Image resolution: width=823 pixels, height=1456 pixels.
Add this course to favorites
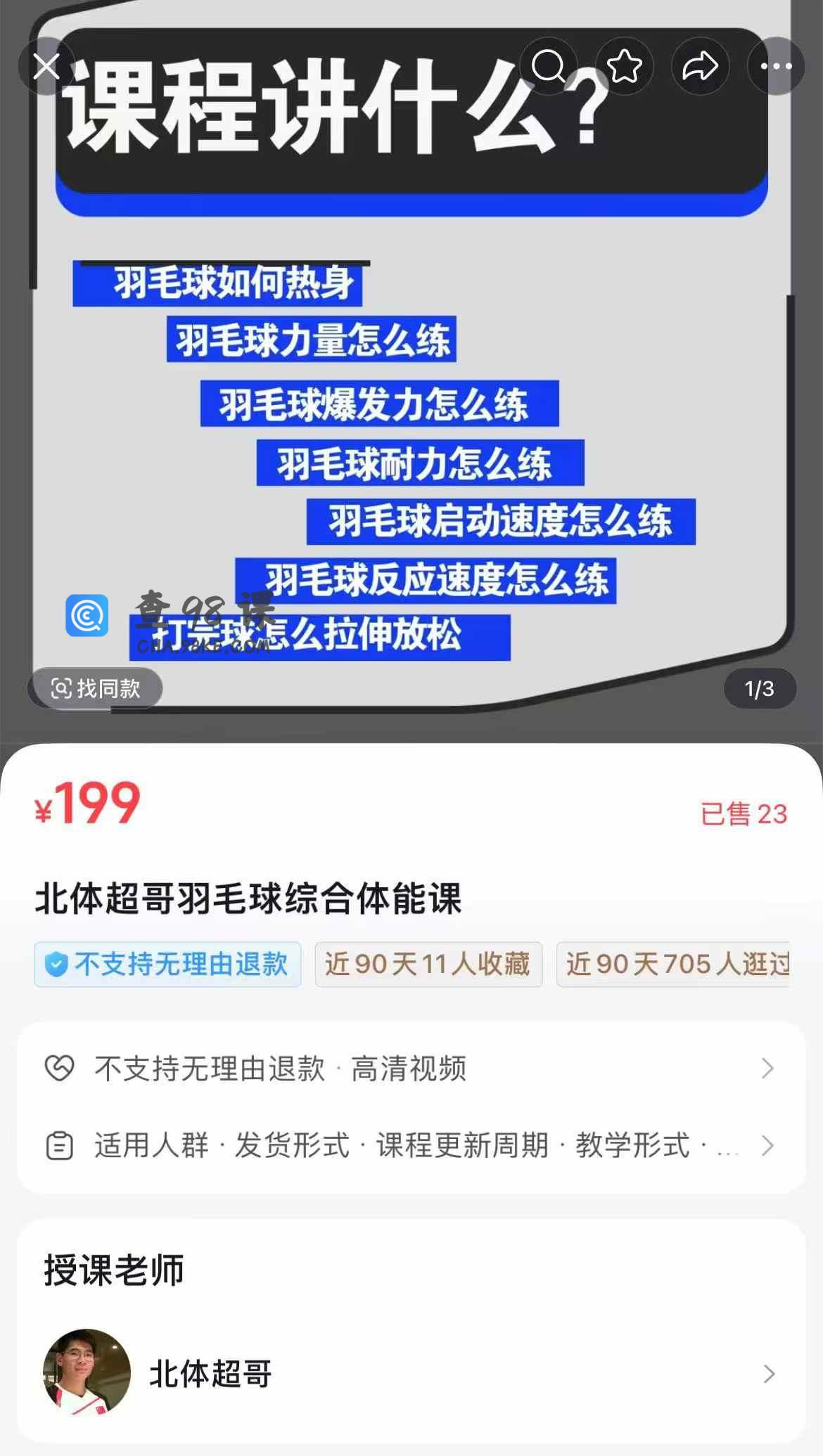coord(624,67)
